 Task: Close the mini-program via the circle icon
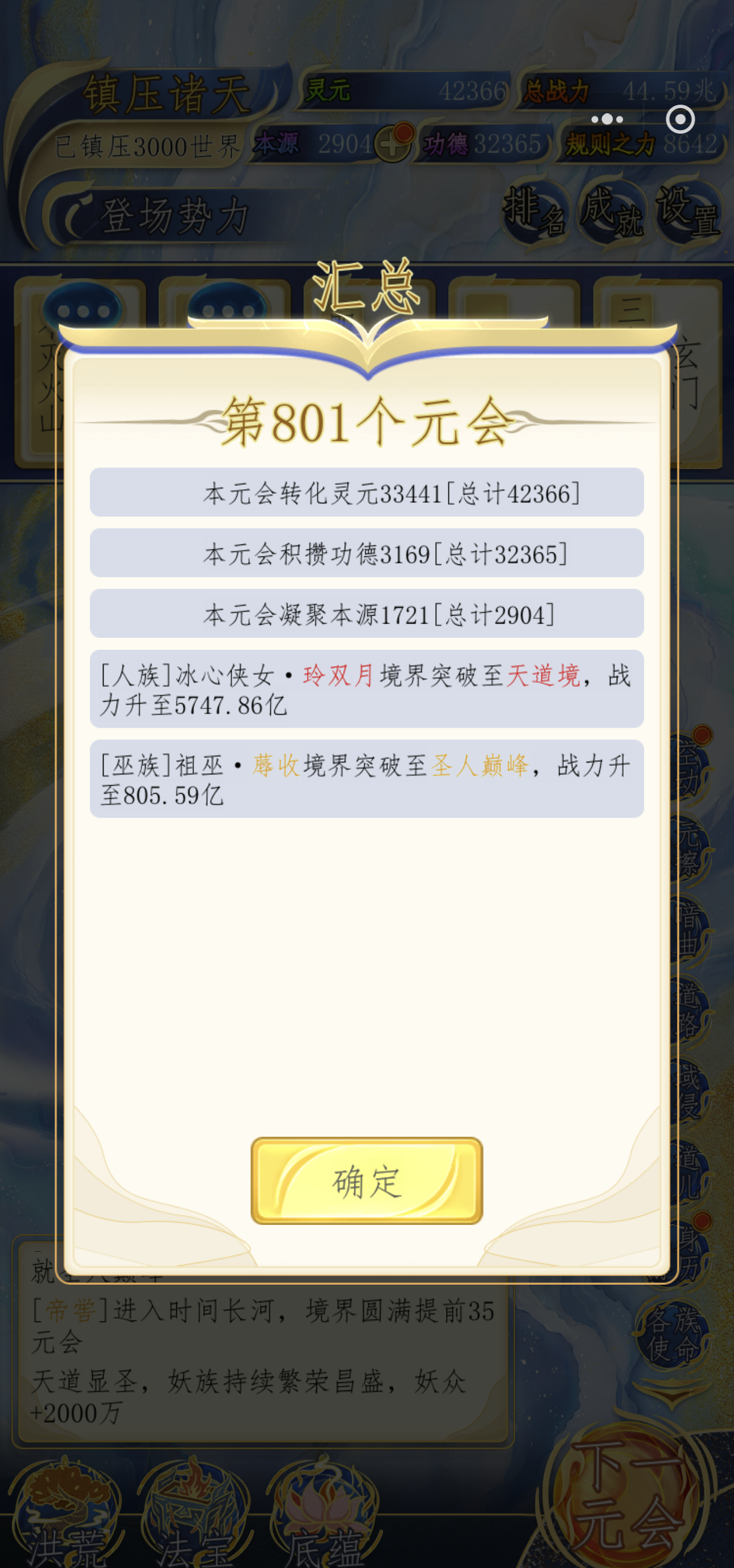[x=680, y=119]
